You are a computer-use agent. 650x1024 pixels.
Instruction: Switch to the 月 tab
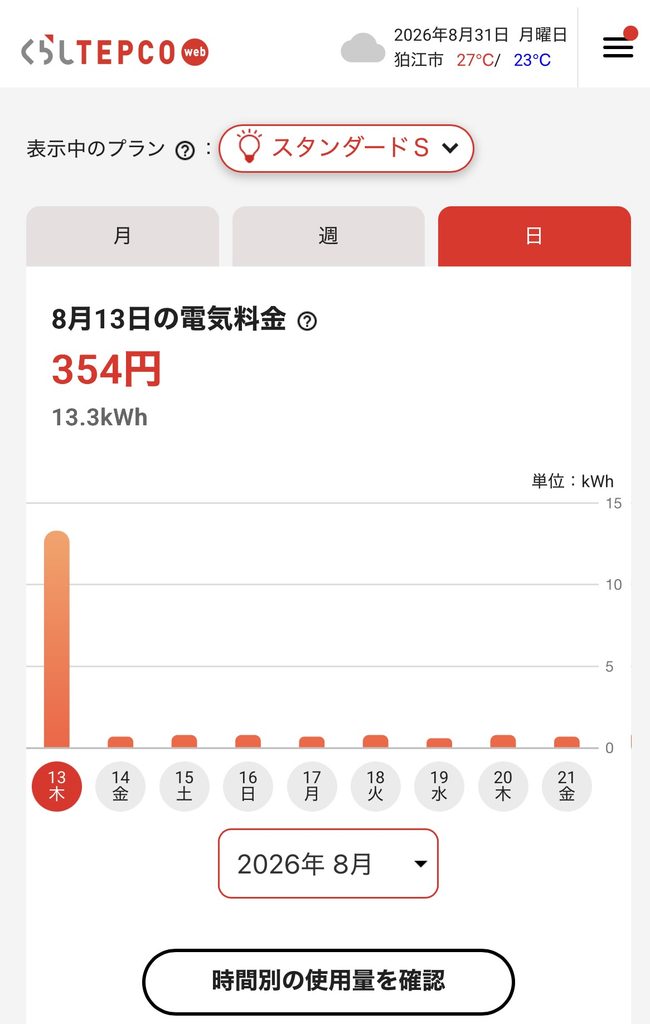coord(123,236)
